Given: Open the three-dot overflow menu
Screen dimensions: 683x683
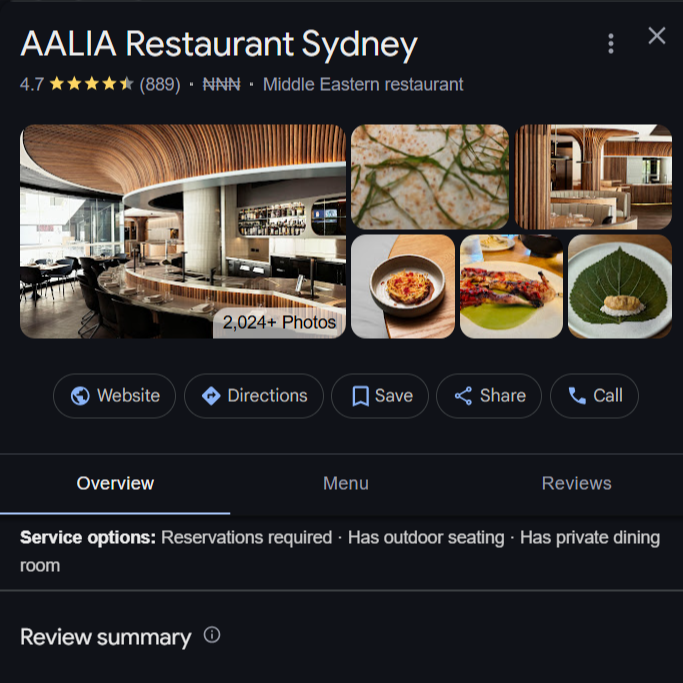Looking at the screenshot, I should (611, 43).
